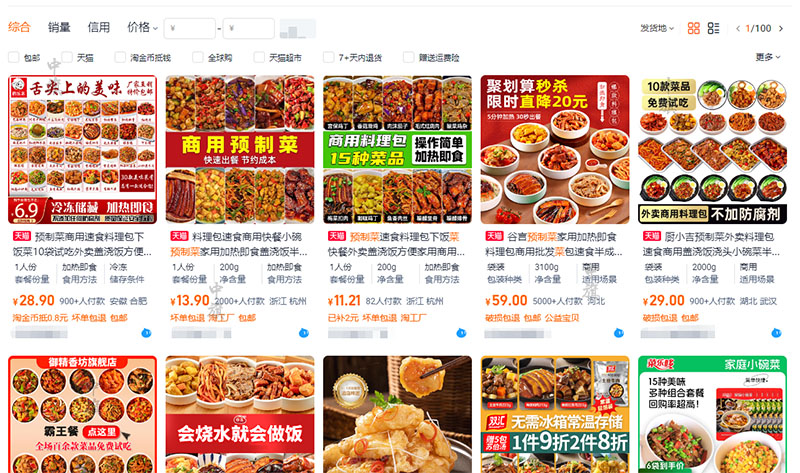Check the 包邮 filter checkbox
This screenshot has width=800, height=473.
(14, 58)
